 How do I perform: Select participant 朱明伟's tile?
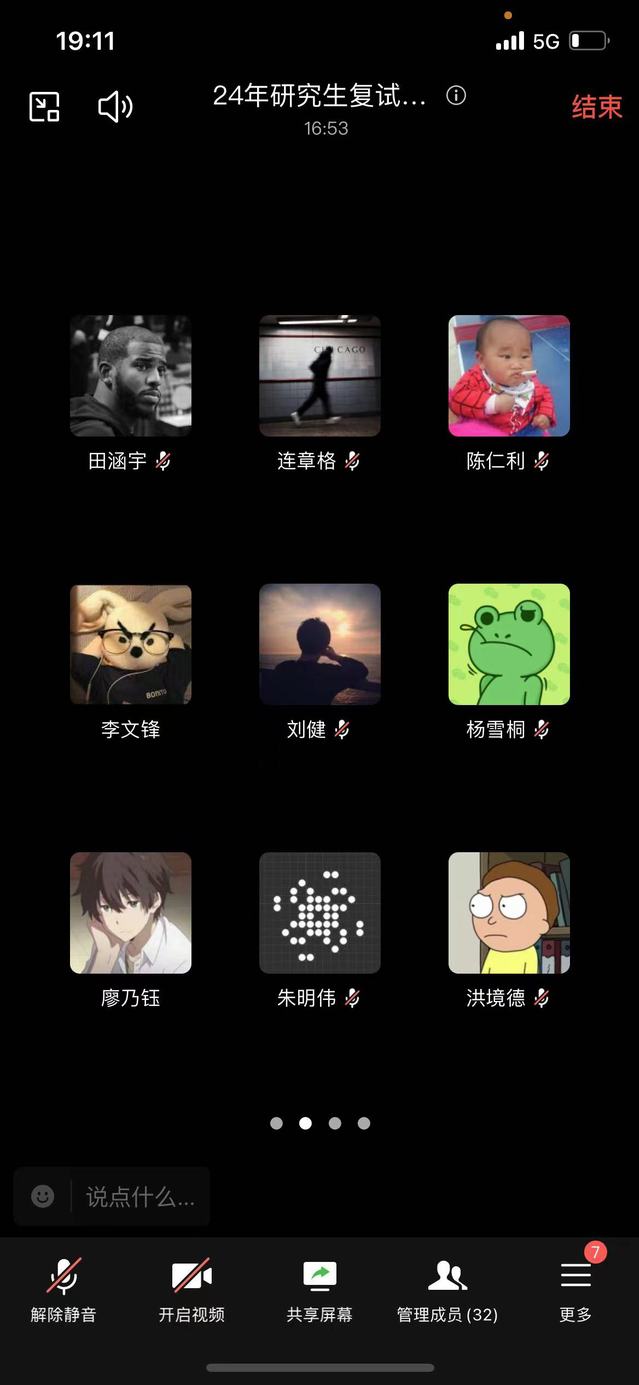319,912
